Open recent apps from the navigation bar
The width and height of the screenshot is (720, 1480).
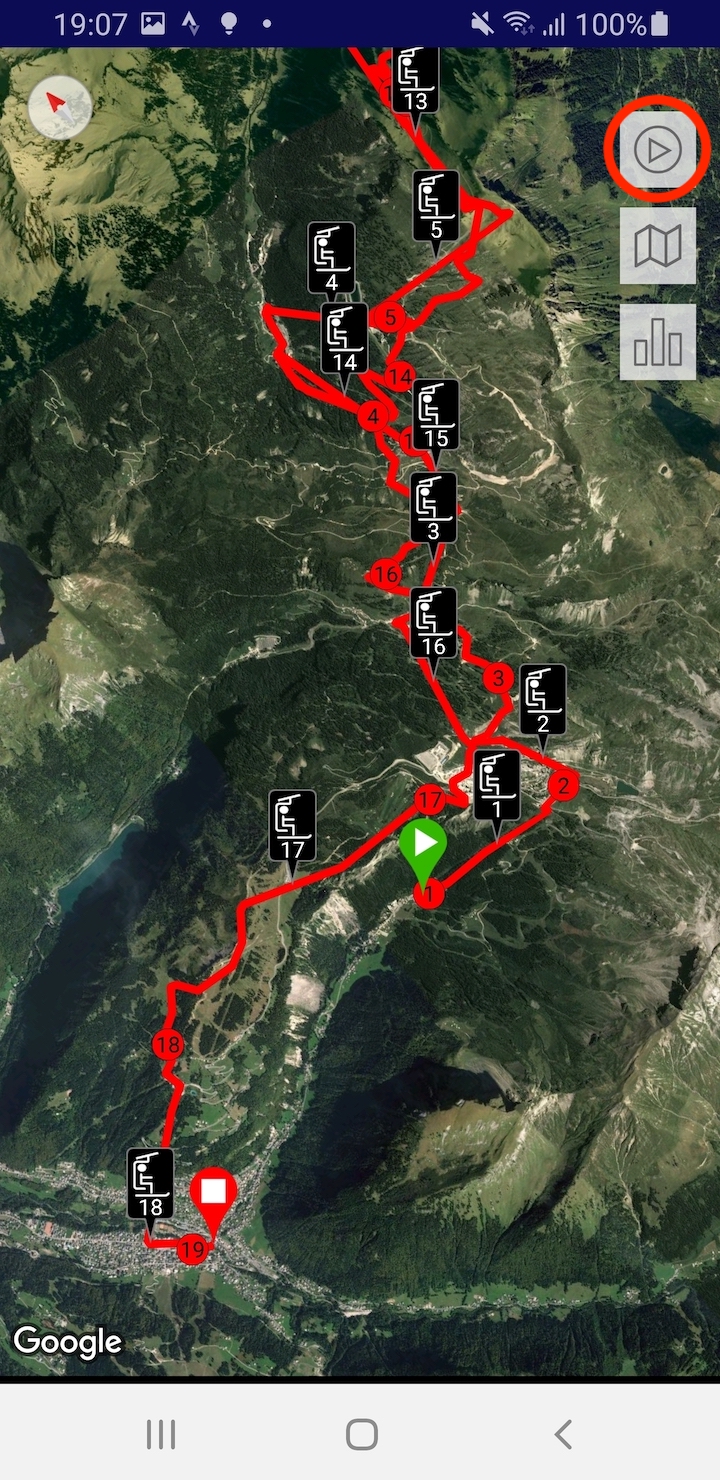[160, 1434]
